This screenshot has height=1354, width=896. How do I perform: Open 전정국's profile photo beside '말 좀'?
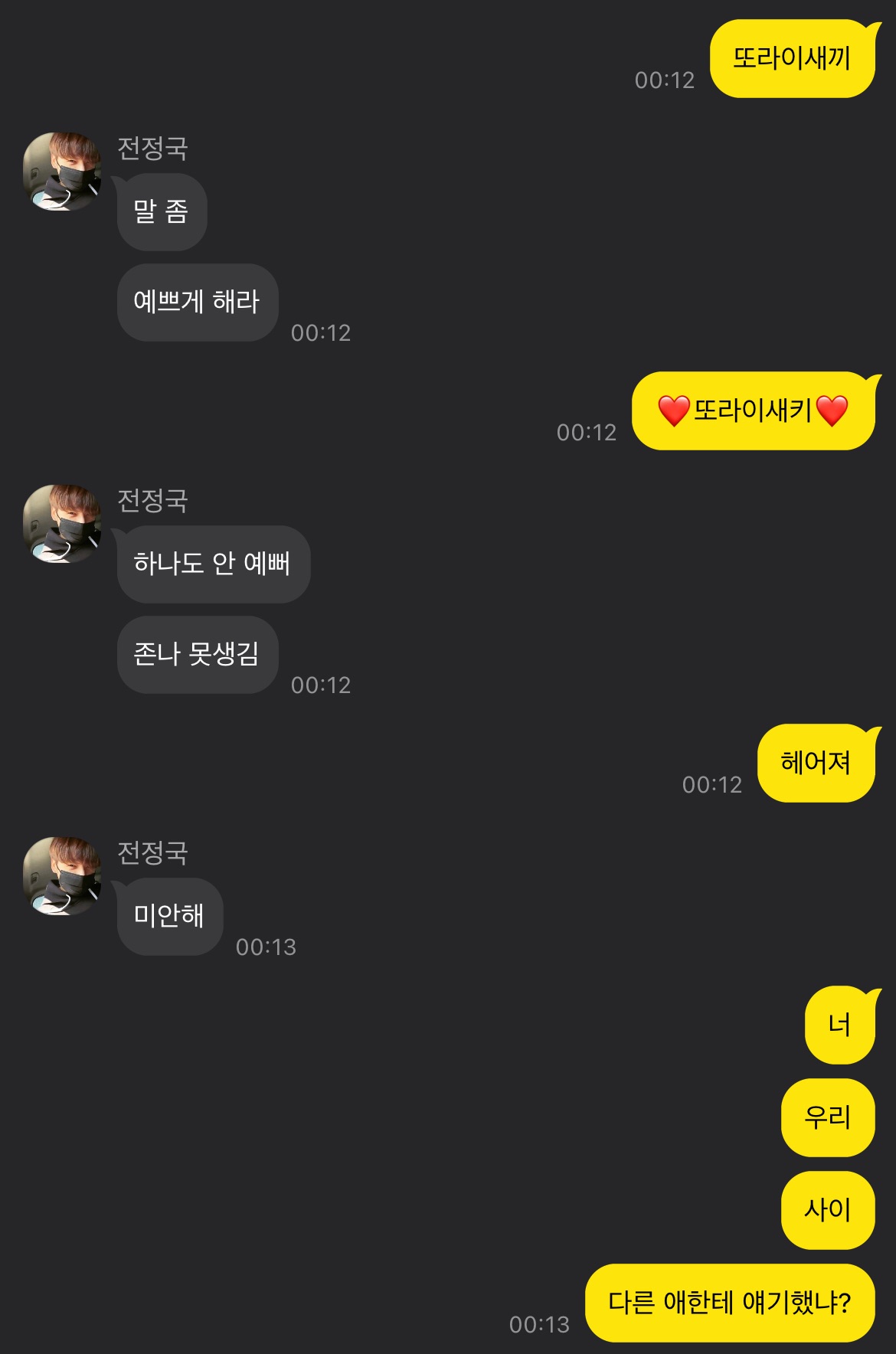(62, 172)
